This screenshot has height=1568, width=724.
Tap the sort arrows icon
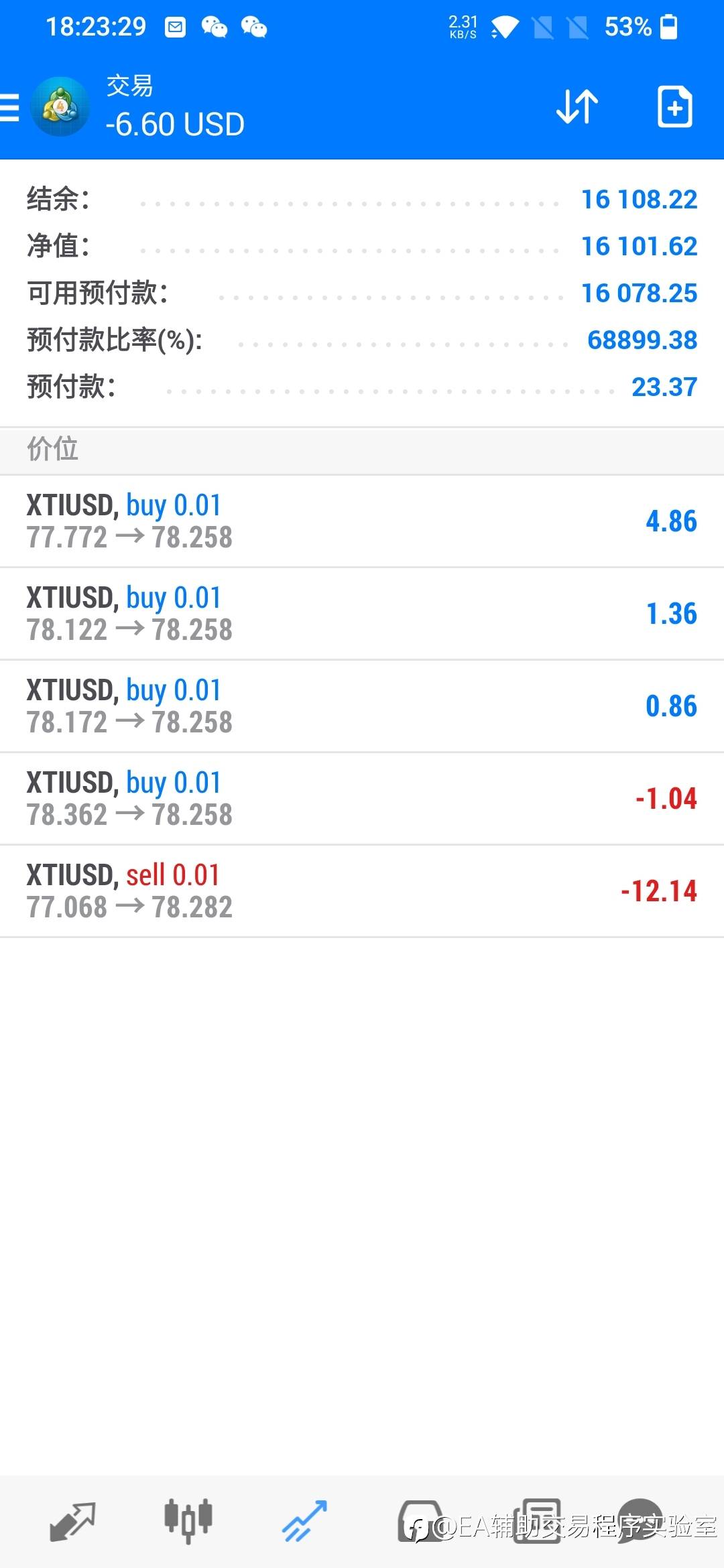pos(577,107)
